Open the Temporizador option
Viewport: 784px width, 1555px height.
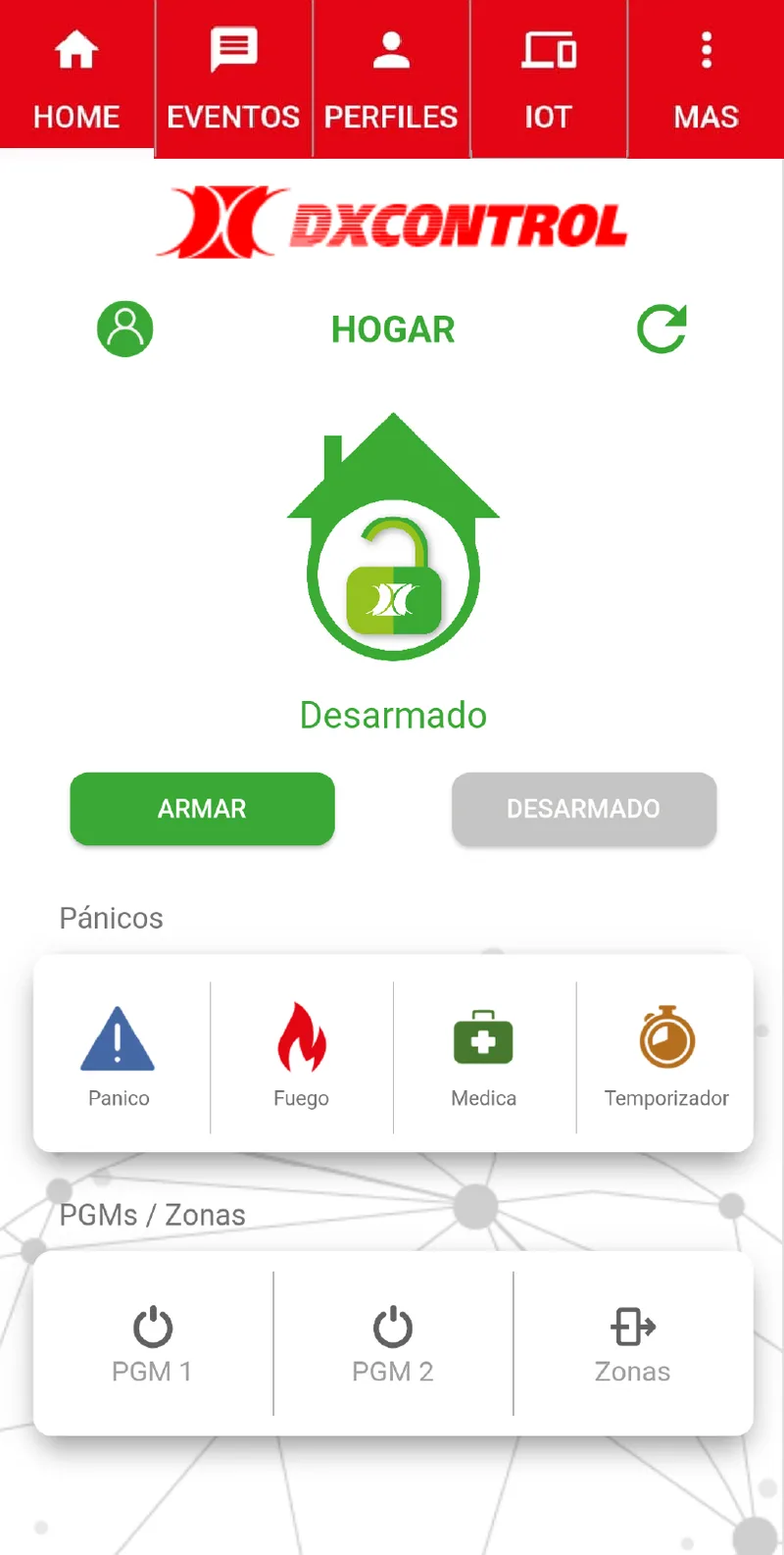[666, 1057]
